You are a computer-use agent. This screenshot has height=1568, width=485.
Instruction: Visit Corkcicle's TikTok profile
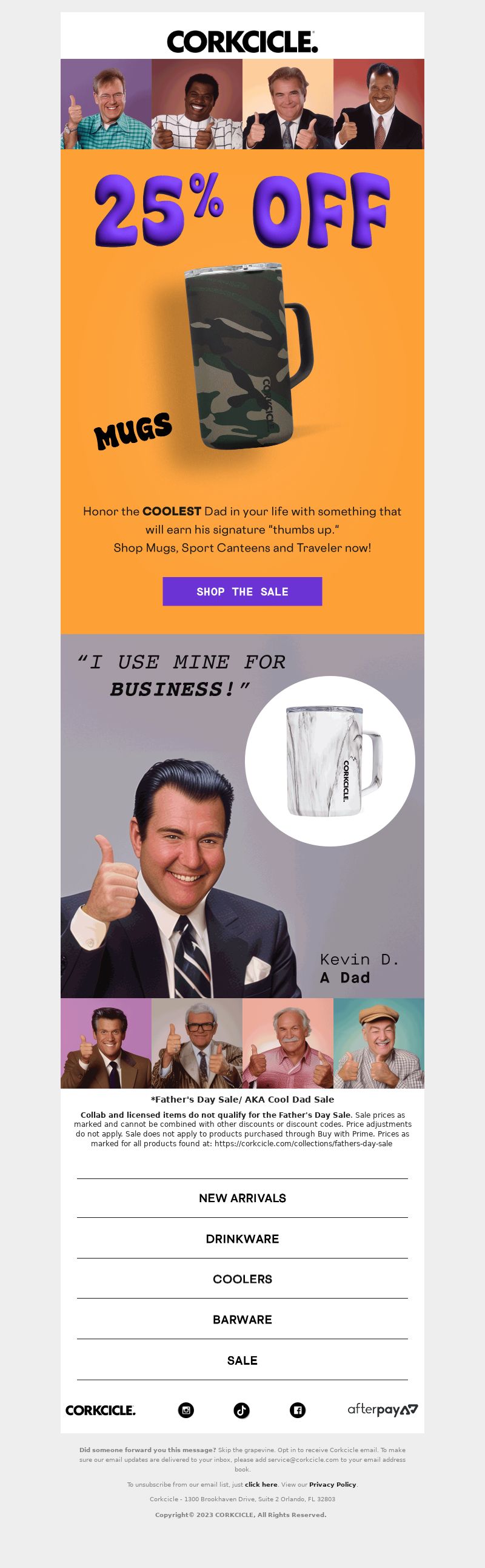pyautogui.click(x=241, y=1410)
